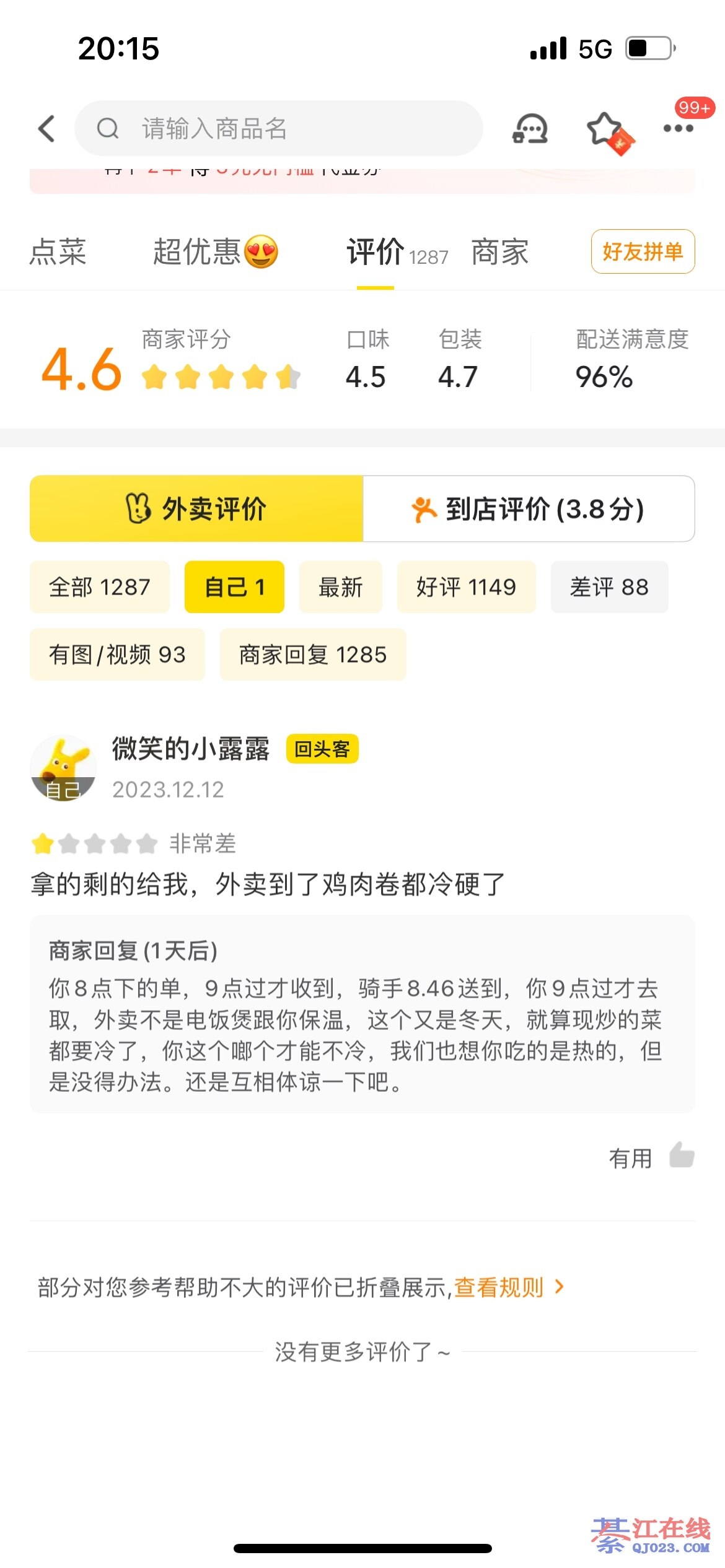The width and height of the screenshot is (725, 1568).
Task: Select the 到店评价 (3.8分) segment
Action: click(x=529, y=509)
